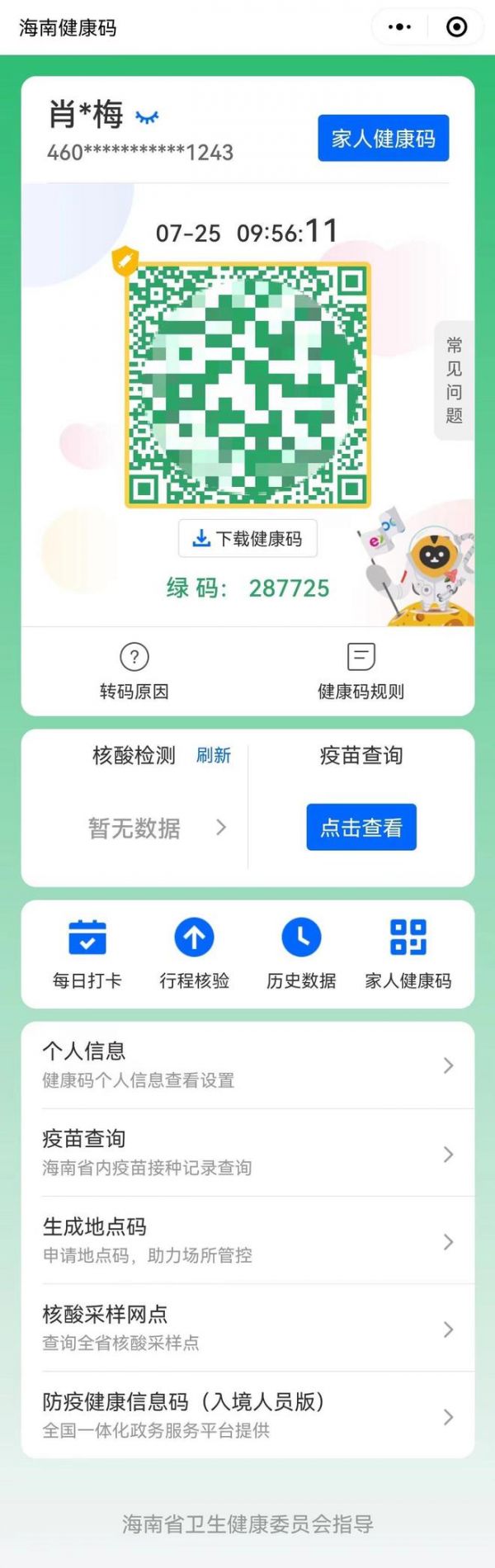Open 健康码规则 rules page
Image resolution: width=495 pixels, height=1568 pixels.
361,671
